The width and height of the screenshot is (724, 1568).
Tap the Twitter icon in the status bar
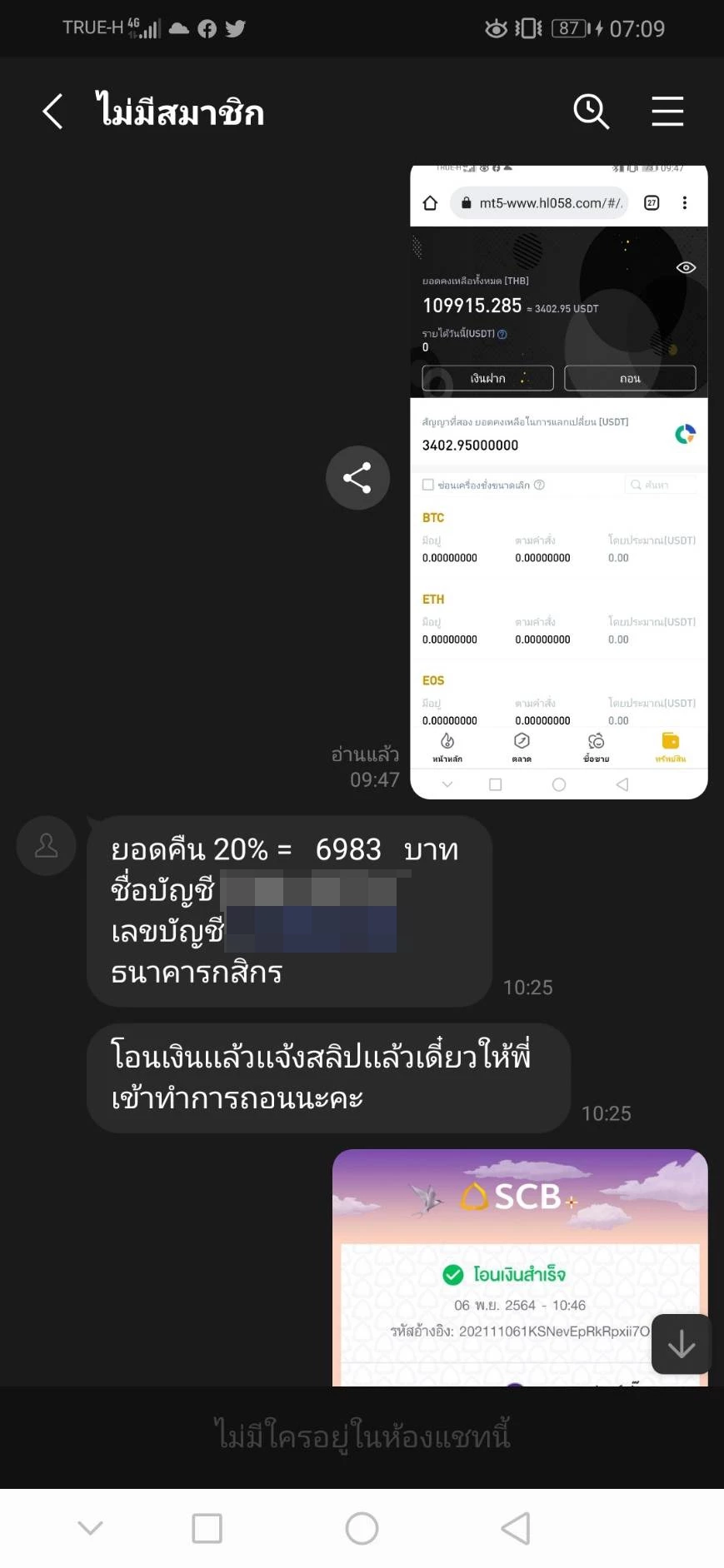pyautogui.click(x=236, y=28)
